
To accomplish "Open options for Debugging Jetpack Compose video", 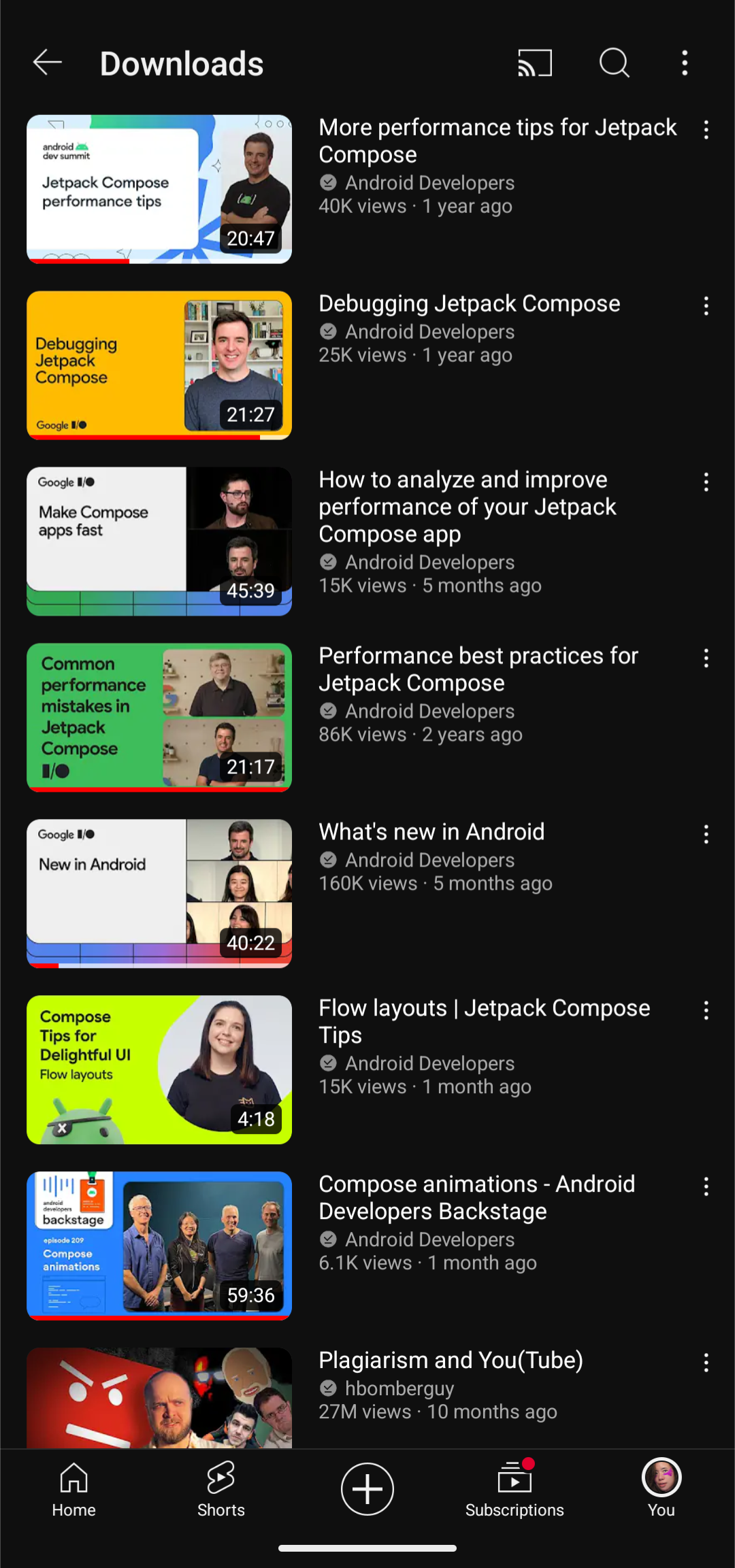I will coord(706,306).
